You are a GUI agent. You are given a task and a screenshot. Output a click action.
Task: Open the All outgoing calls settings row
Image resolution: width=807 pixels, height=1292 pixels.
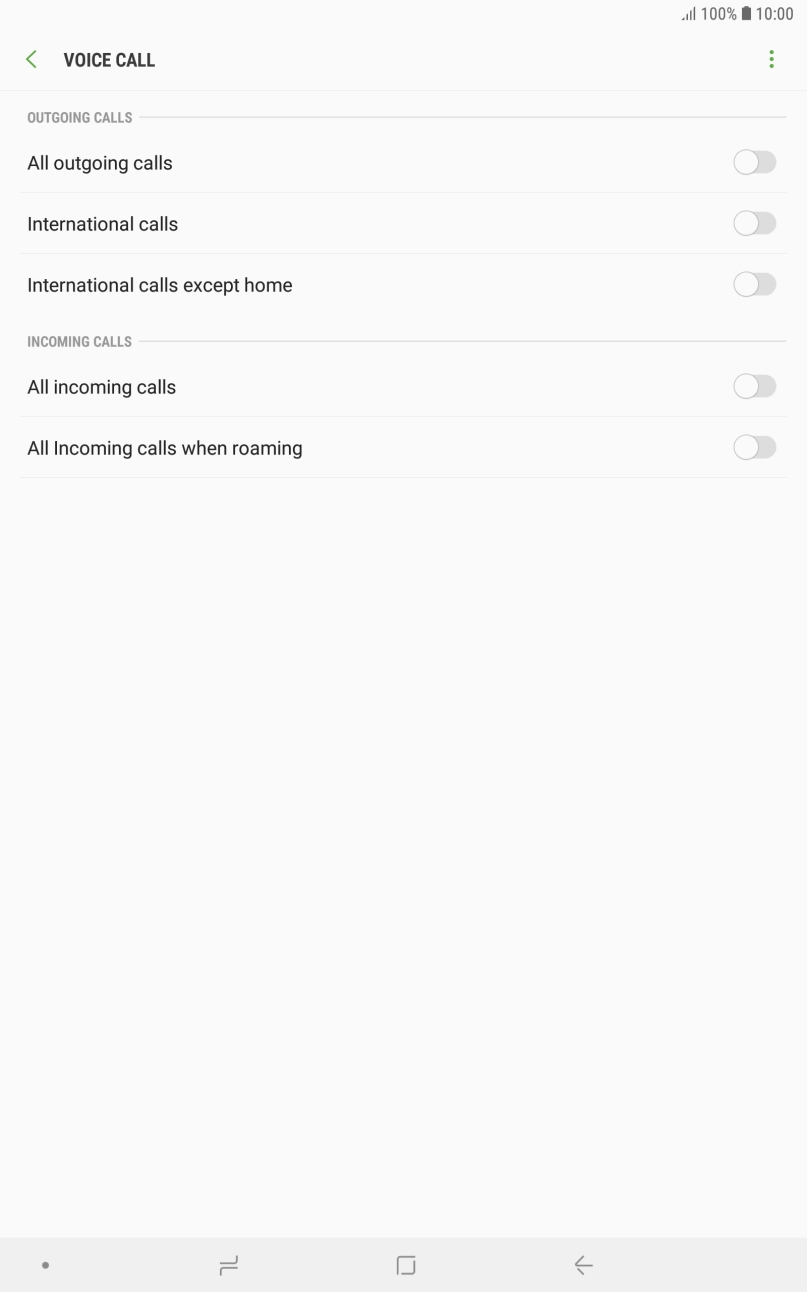[300, 162]
